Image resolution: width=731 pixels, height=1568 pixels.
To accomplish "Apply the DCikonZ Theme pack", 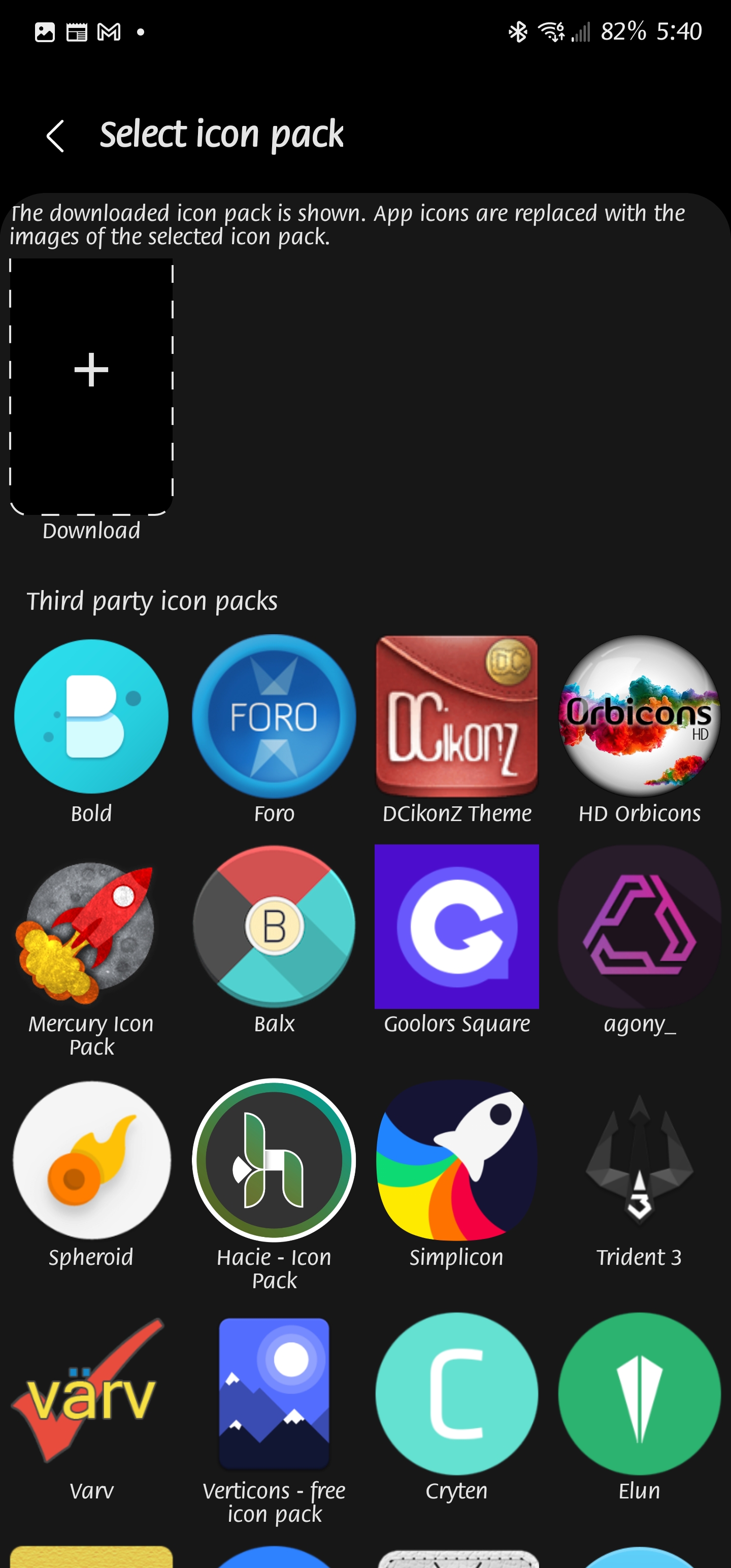I will [456, 716].
